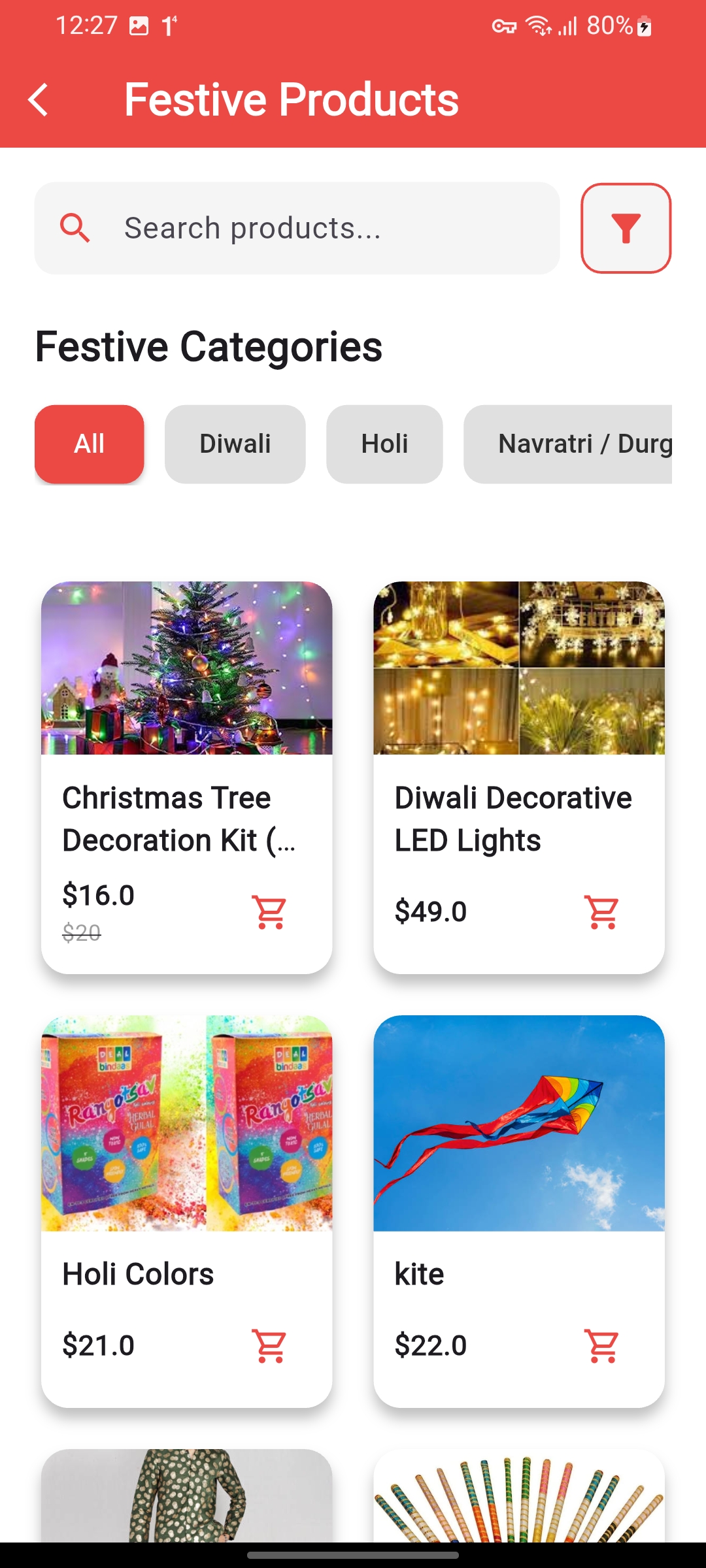Image resolution: width=706 pixels, height=1568 pixels.
Task: Show only Holi products
Action: pos(384,444)
